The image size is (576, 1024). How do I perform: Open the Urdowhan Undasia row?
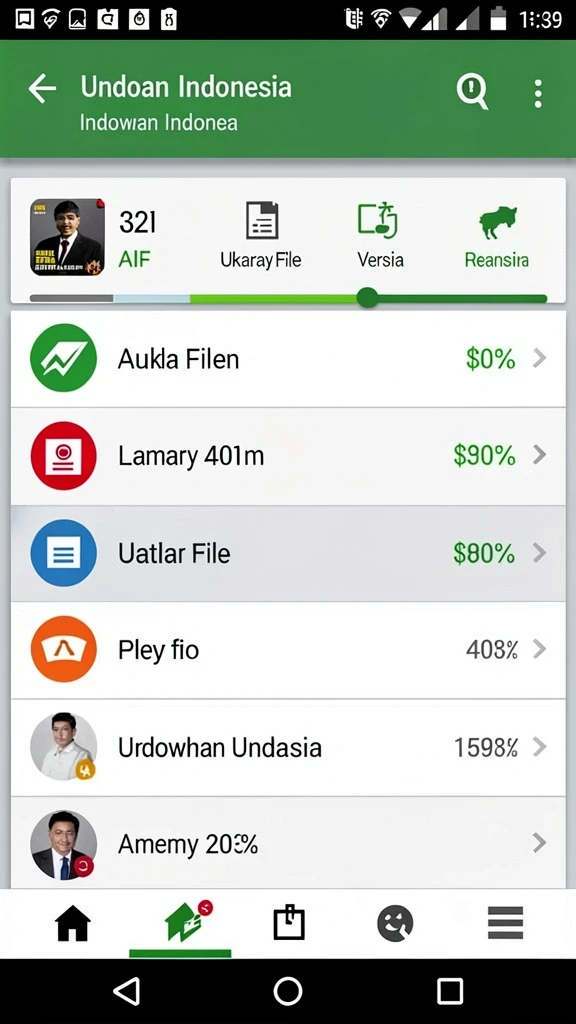tap(288, 747)
